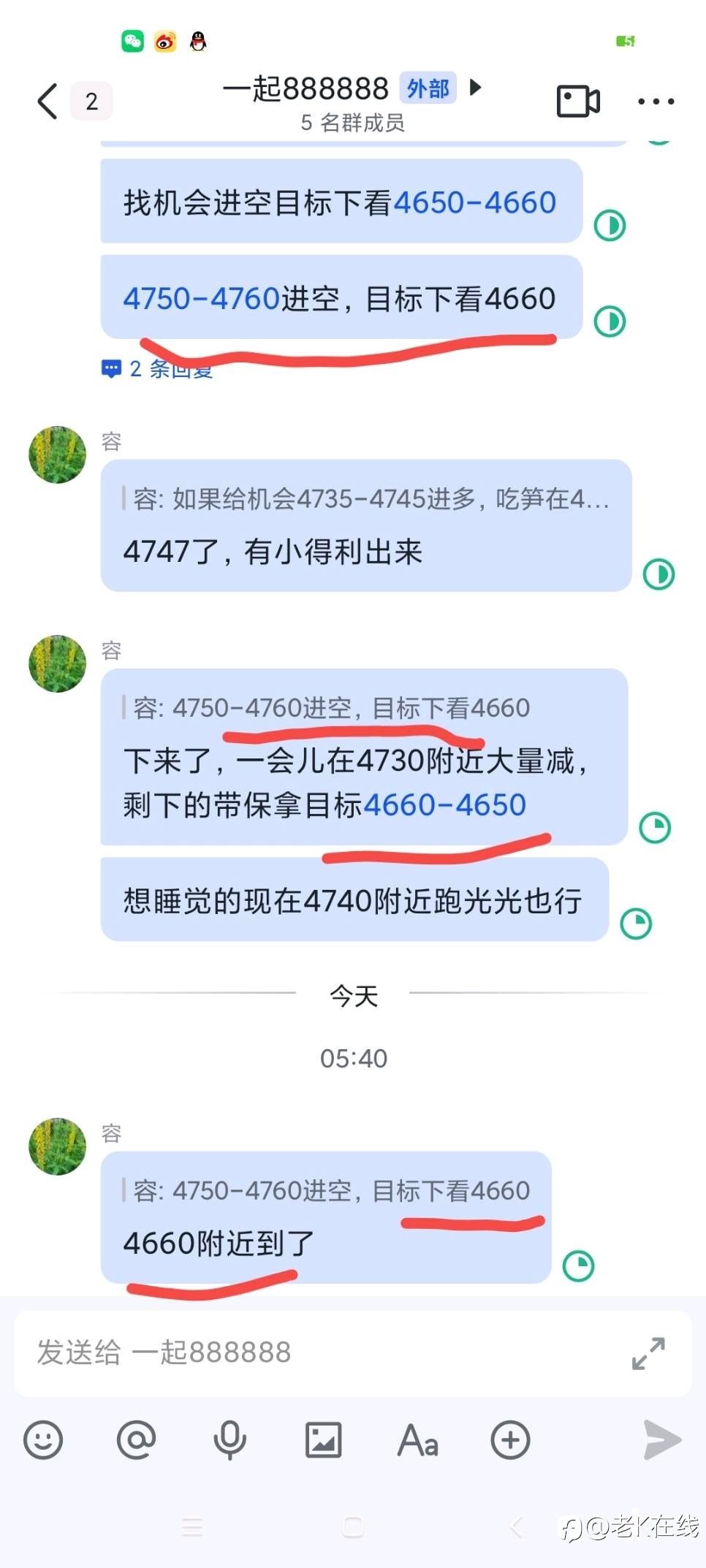Open the three-dot more options menu

(656, 102)
